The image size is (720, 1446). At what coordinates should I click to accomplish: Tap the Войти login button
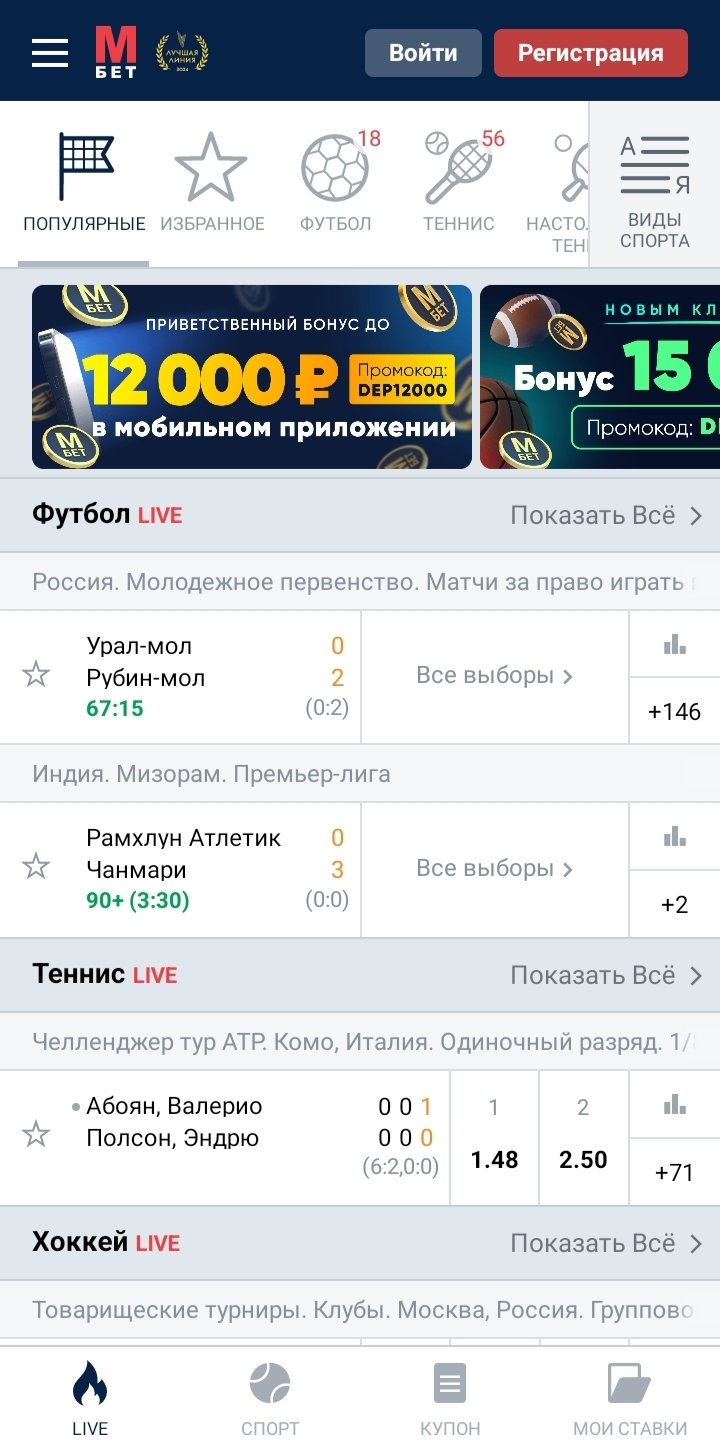[423, 53]
